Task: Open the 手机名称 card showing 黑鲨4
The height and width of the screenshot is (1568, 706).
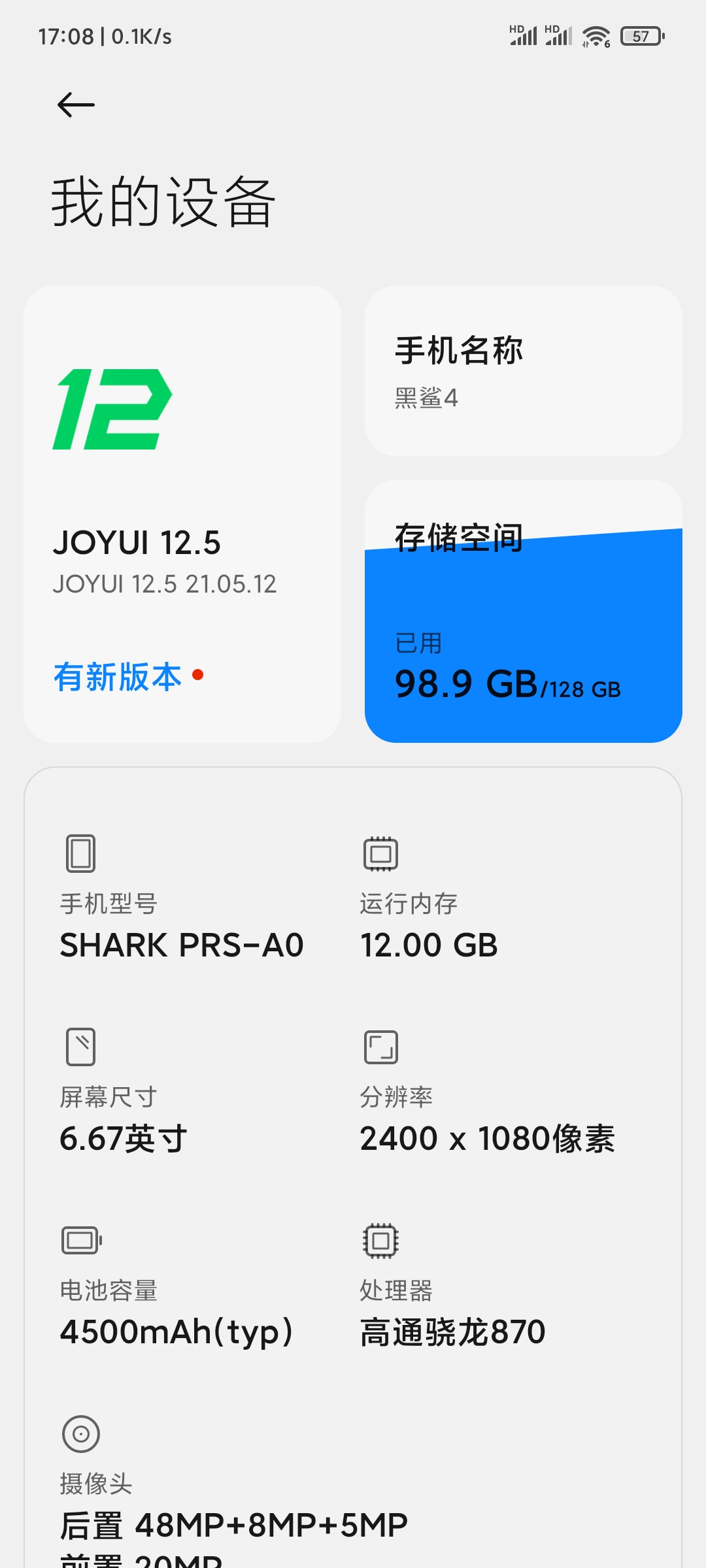Action: [x=523, y=370]
